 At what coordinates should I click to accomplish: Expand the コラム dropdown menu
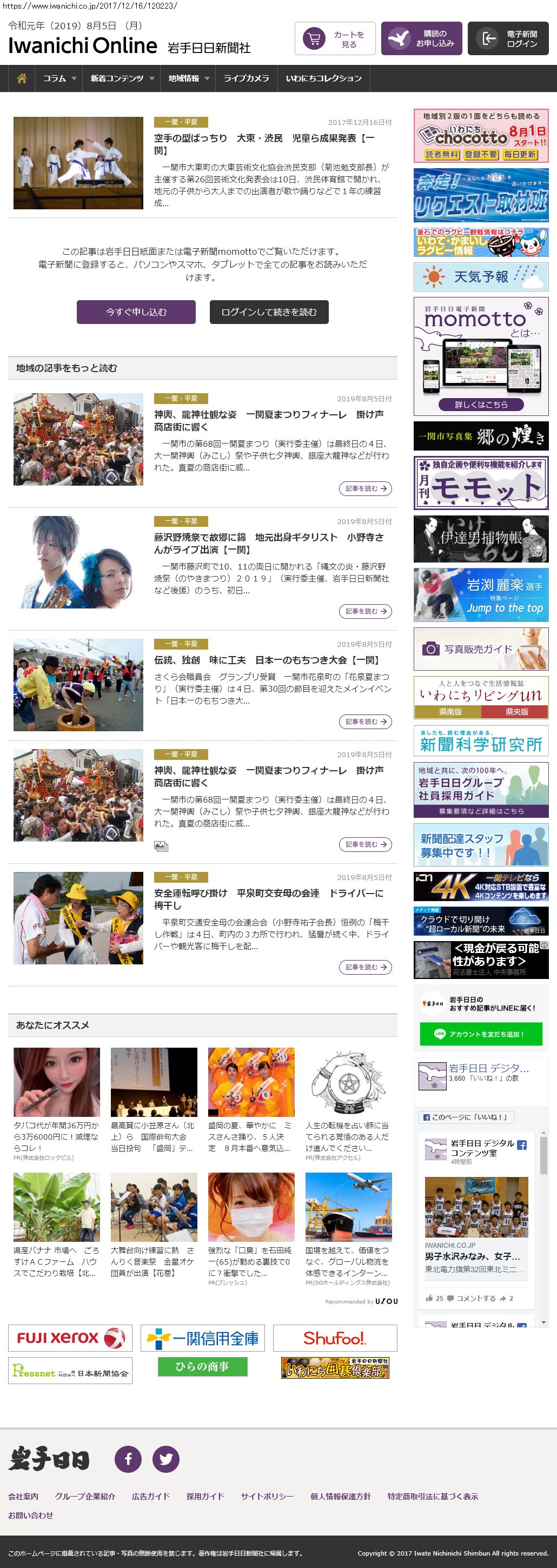point(59,78)
